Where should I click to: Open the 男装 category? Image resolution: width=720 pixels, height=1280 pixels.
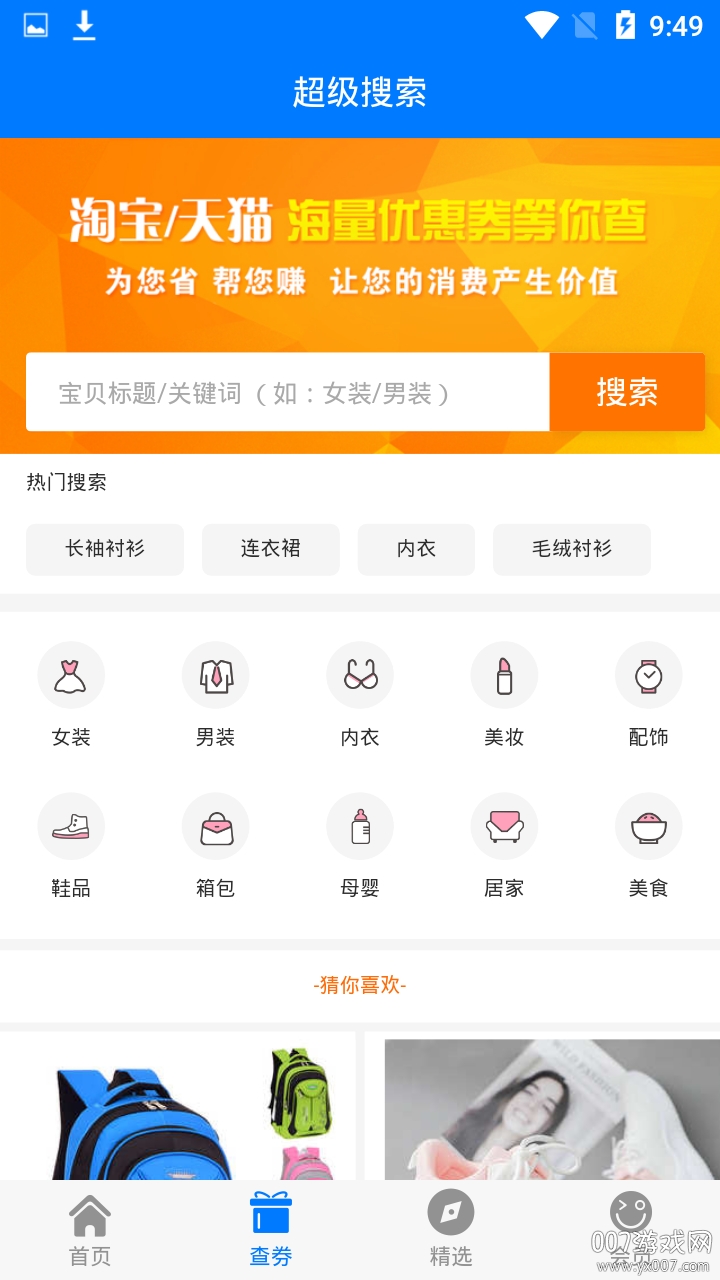click(215, 695)
